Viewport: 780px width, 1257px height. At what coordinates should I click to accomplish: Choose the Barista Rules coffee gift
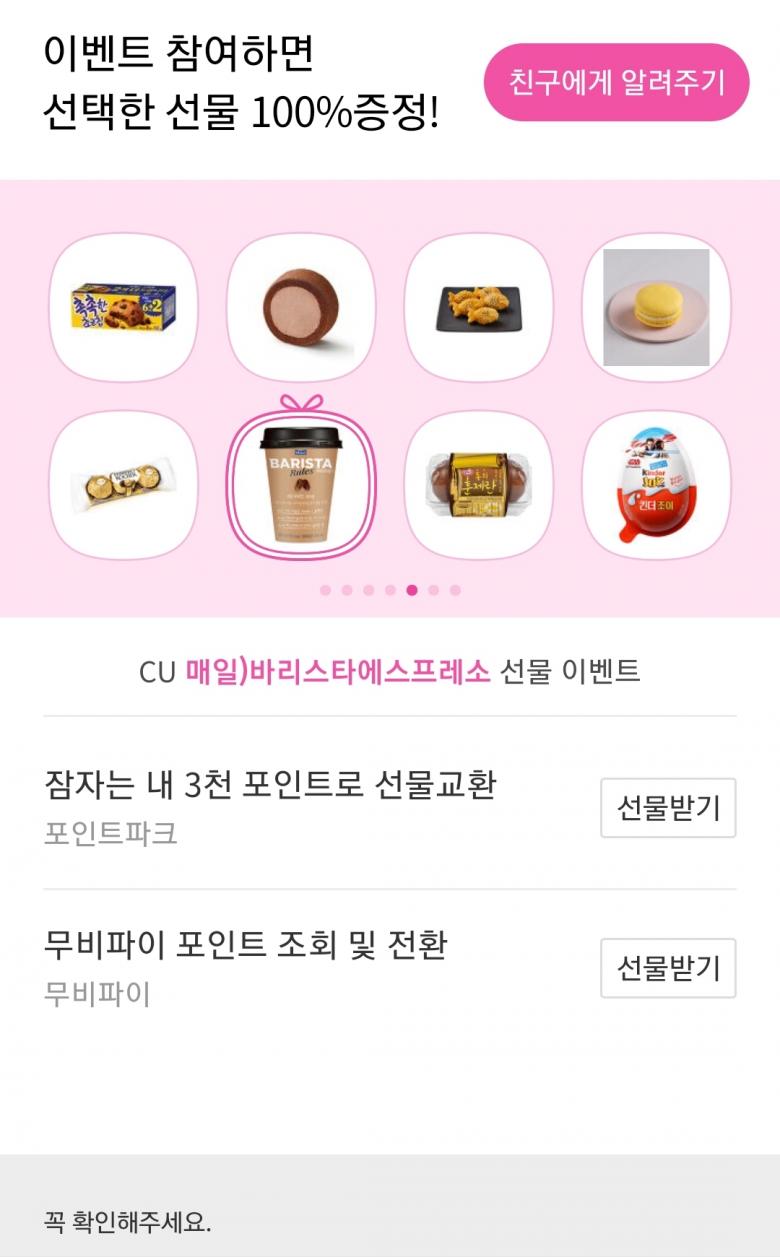[x=301, y=485]
